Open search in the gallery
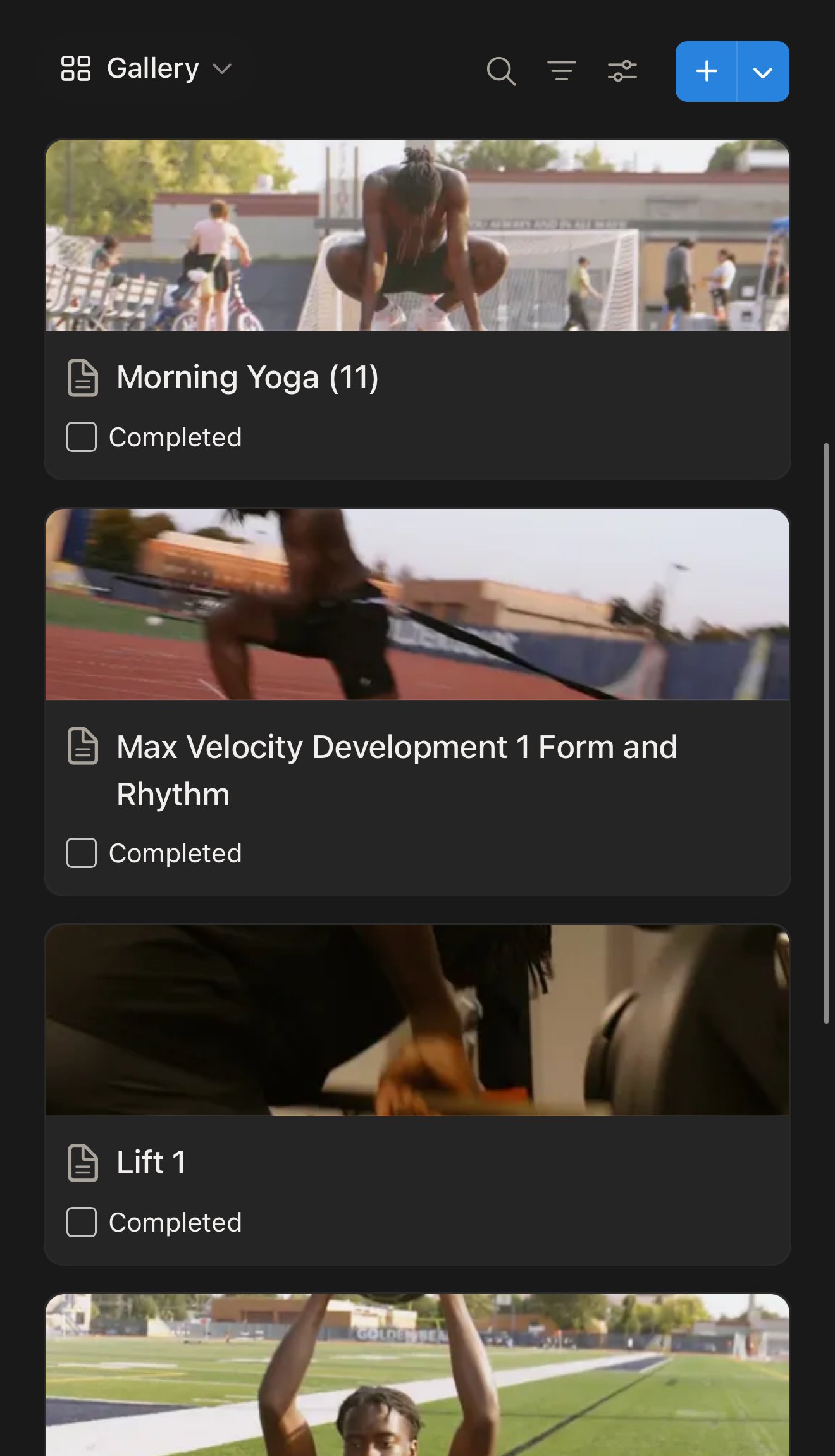 [x=501, y=71]
